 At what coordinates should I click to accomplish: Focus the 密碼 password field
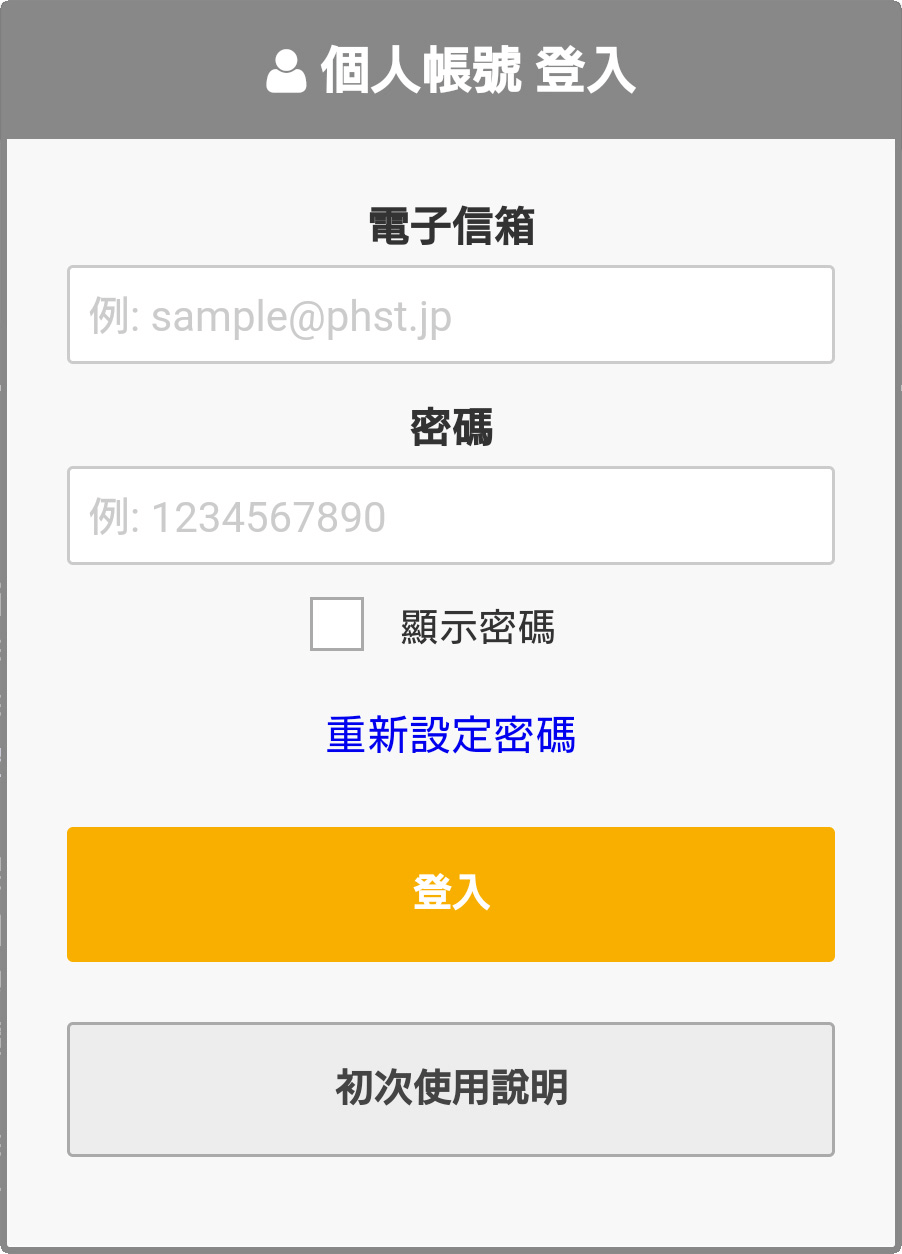pyautogui.click(x=450, y=516)
